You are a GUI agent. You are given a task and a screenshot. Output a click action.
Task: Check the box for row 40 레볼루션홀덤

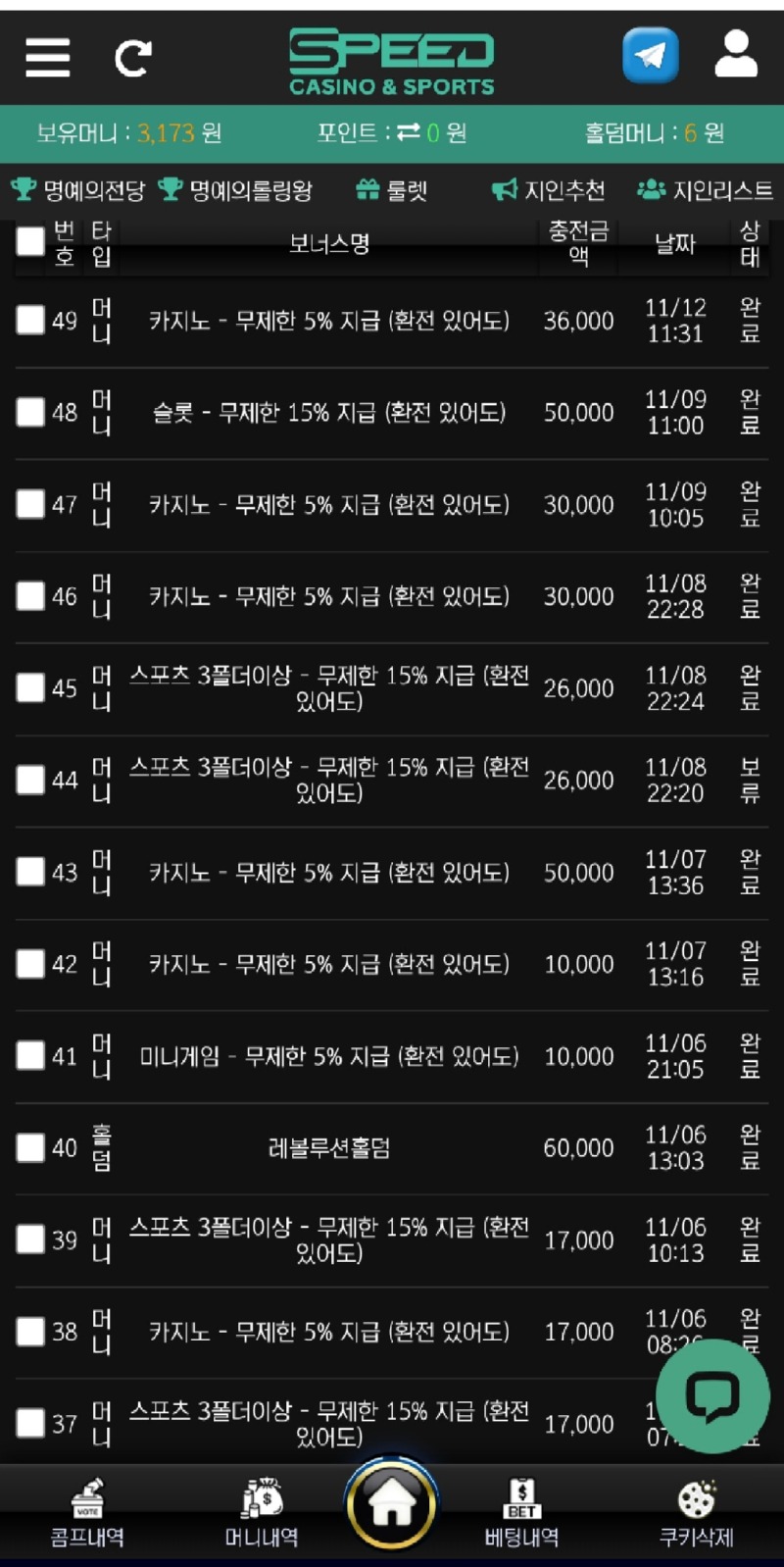[30, 1147]
